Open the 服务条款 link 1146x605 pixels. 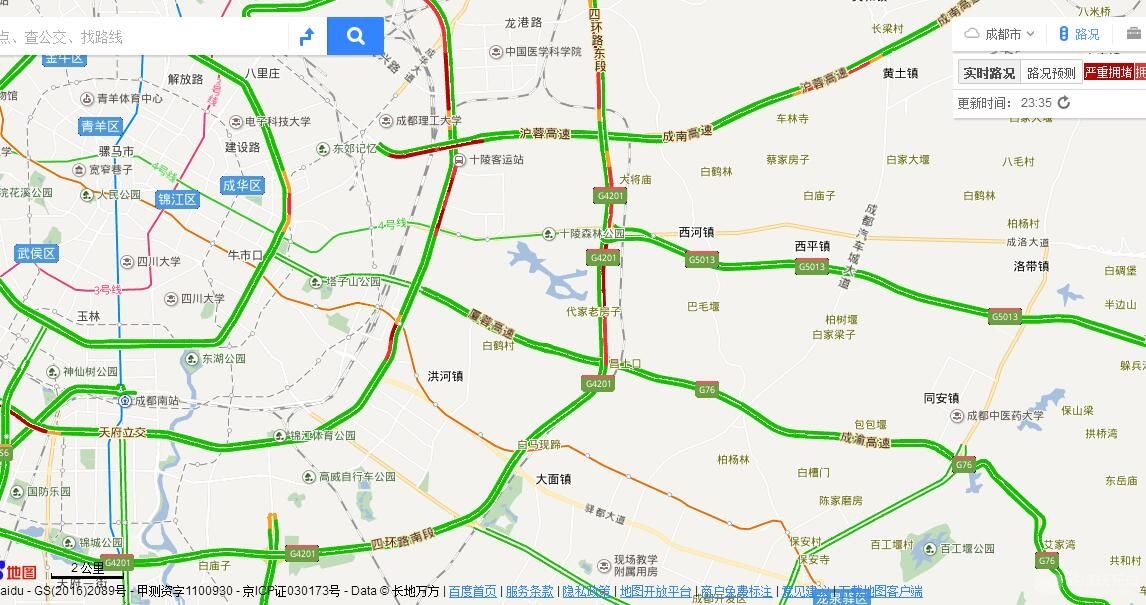(x=529, y=592)
